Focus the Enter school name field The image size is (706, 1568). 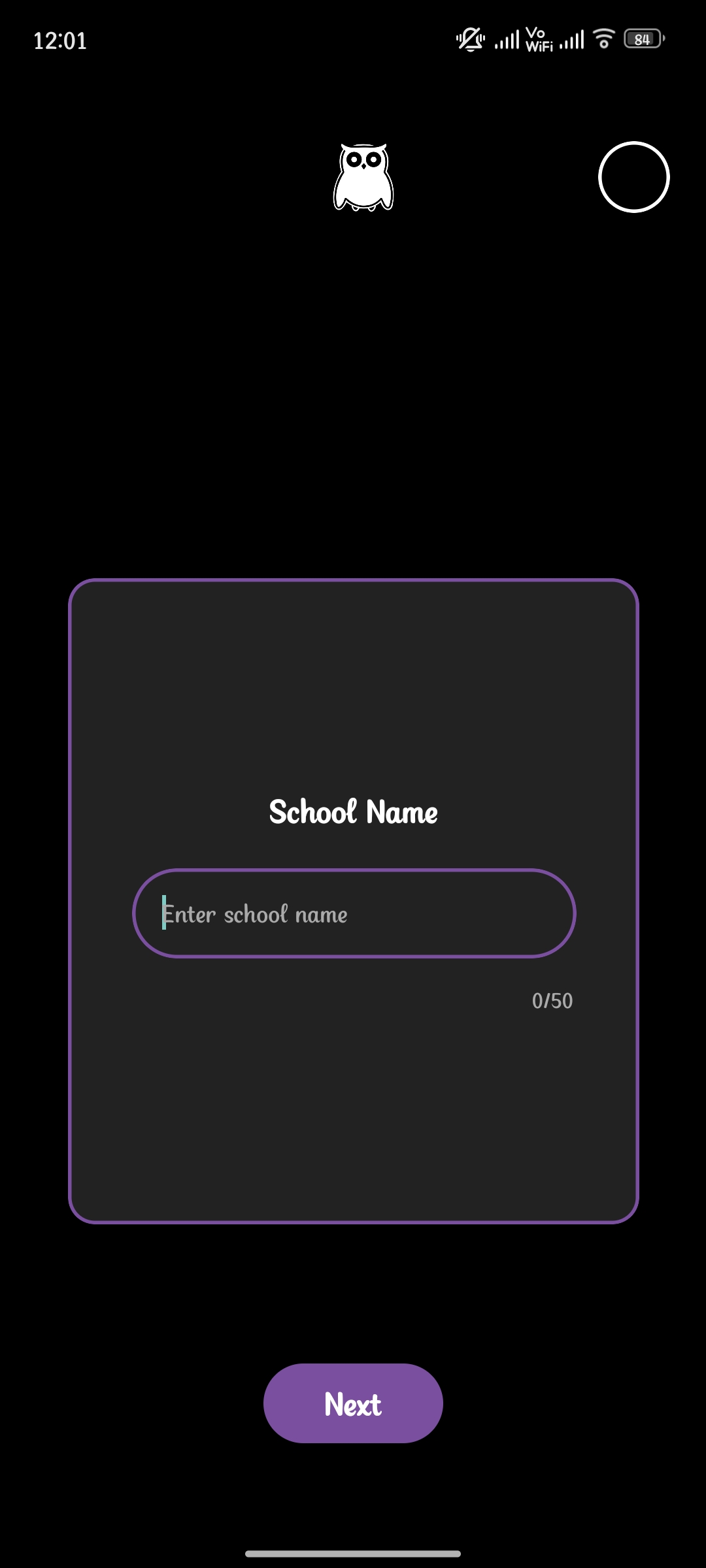(354, 913)
